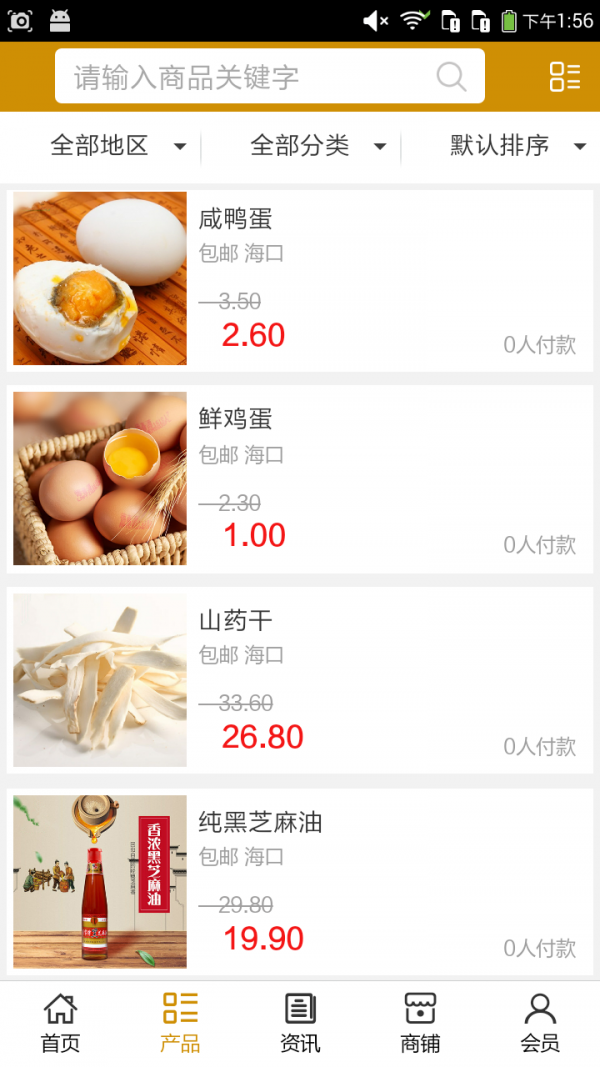The image size is (600, 1067).
Task: Open the 鲜鸡蛋 product card
Action: pyautogui.click(x=300, y=479)
